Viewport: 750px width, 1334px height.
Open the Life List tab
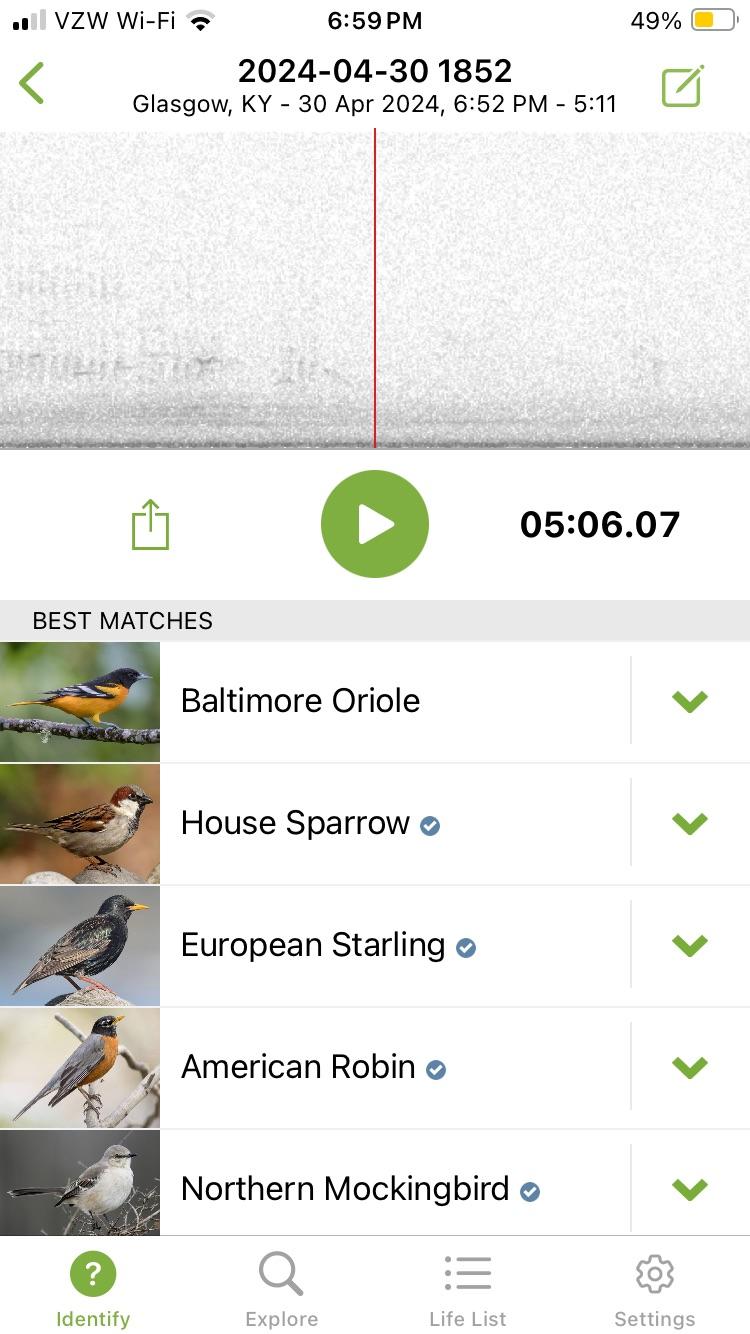tap(468, 1290)
